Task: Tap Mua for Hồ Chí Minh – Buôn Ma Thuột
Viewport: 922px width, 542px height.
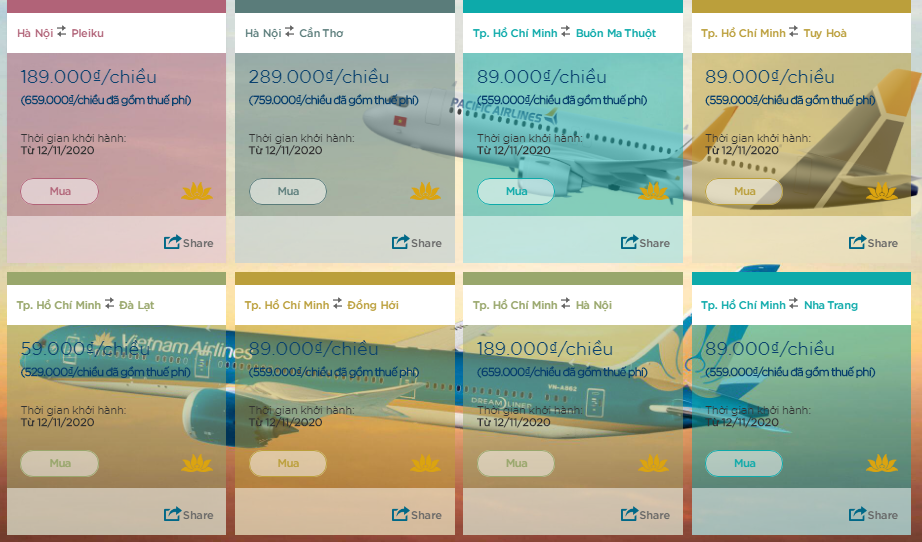Action: tap(516, 191)
